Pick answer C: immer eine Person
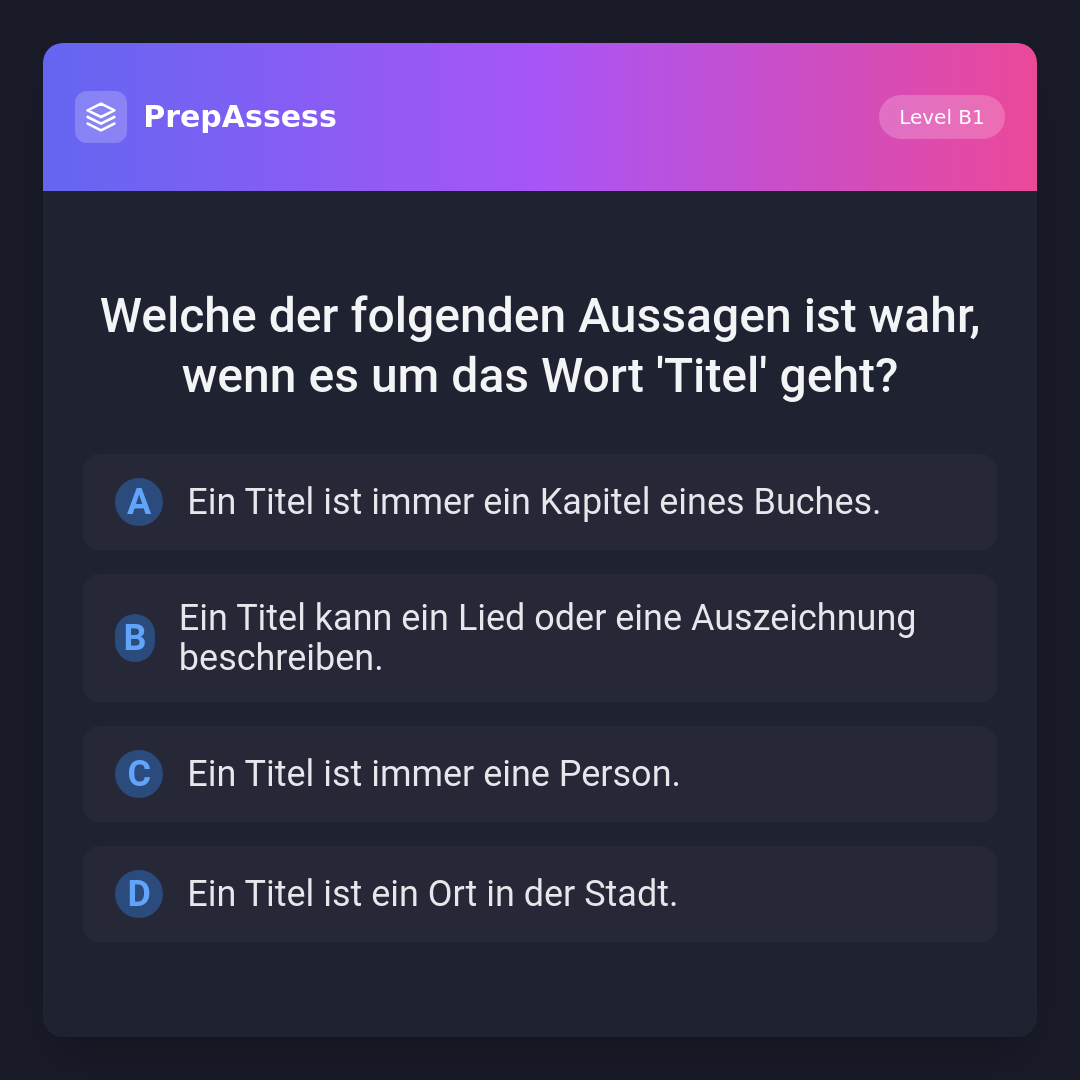Screen dimensions: 1080x1080 coord(539,774)
